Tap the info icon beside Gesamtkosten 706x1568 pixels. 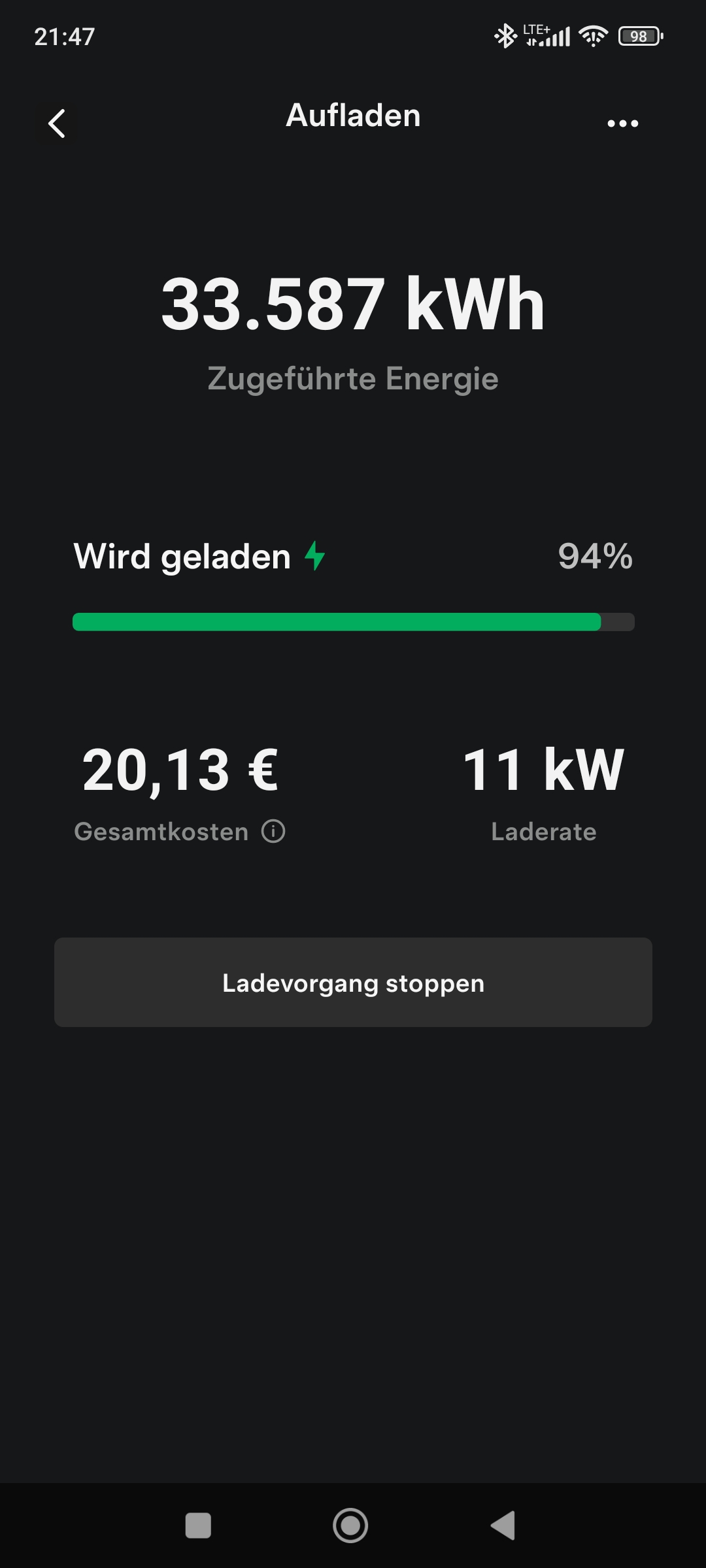273,832
